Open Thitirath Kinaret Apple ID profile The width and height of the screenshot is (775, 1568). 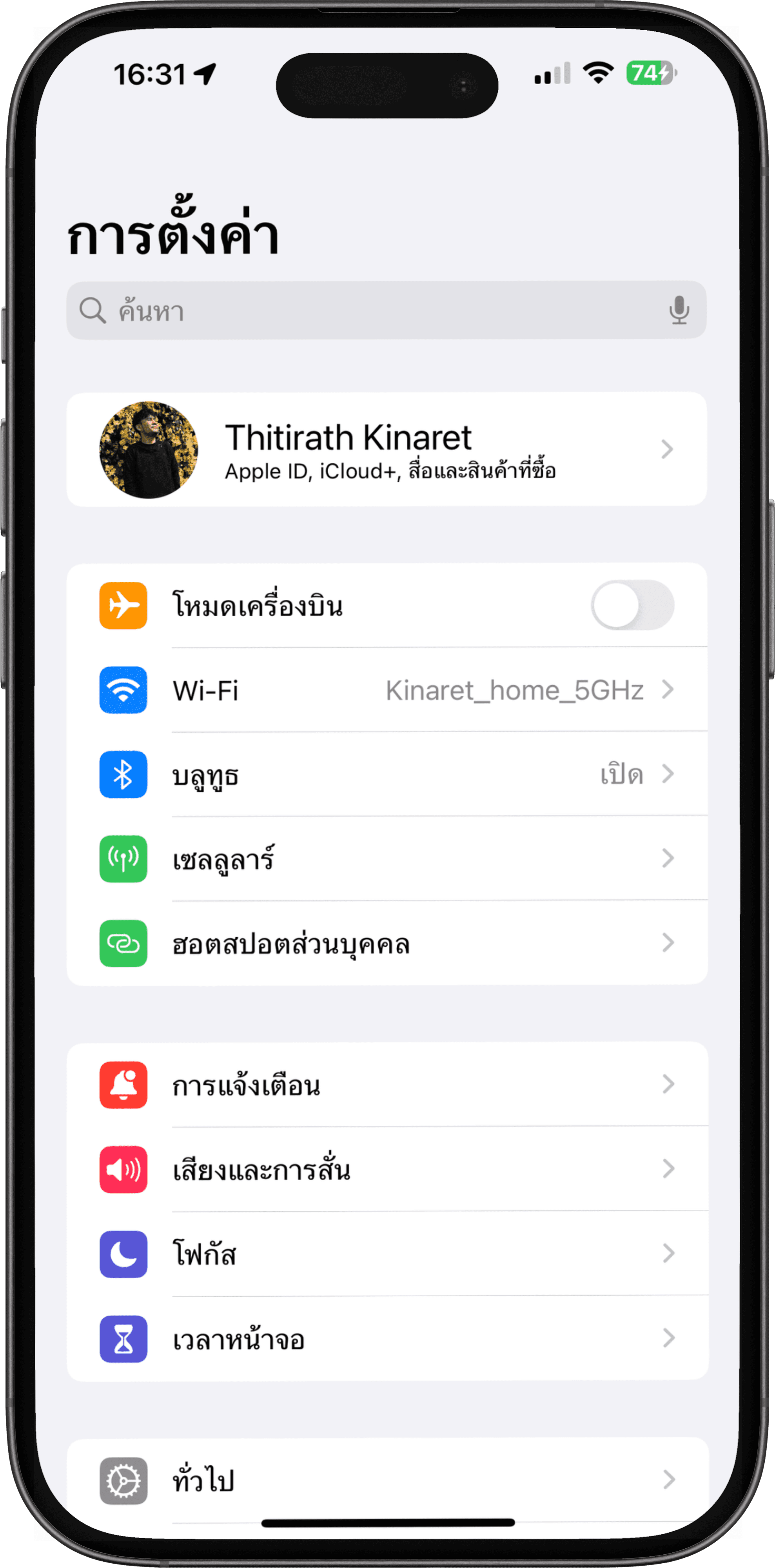pyautogui.click(x=387, y=449)
